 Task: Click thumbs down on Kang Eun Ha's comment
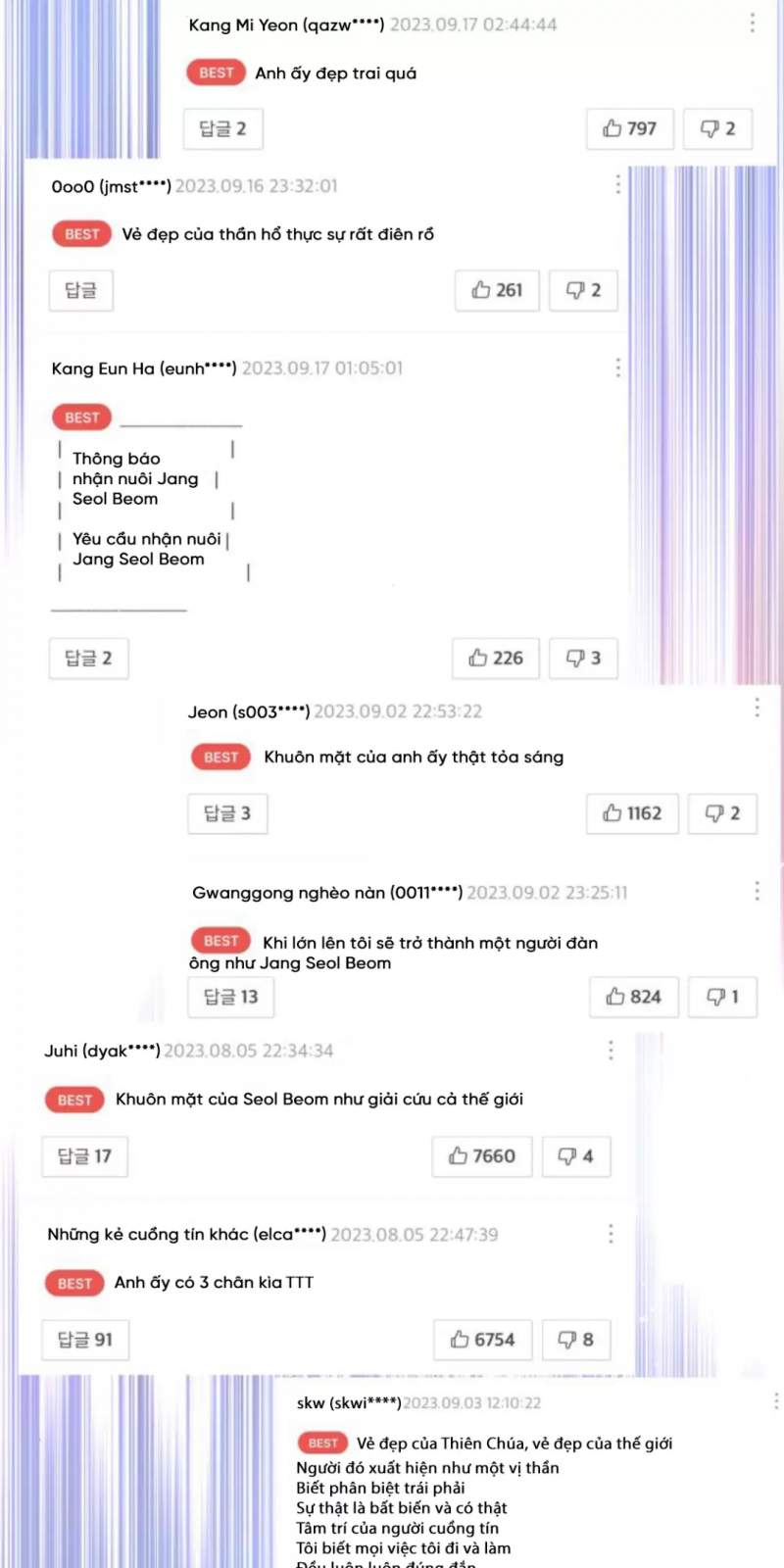pyautogui.click(x=583, y=658)
